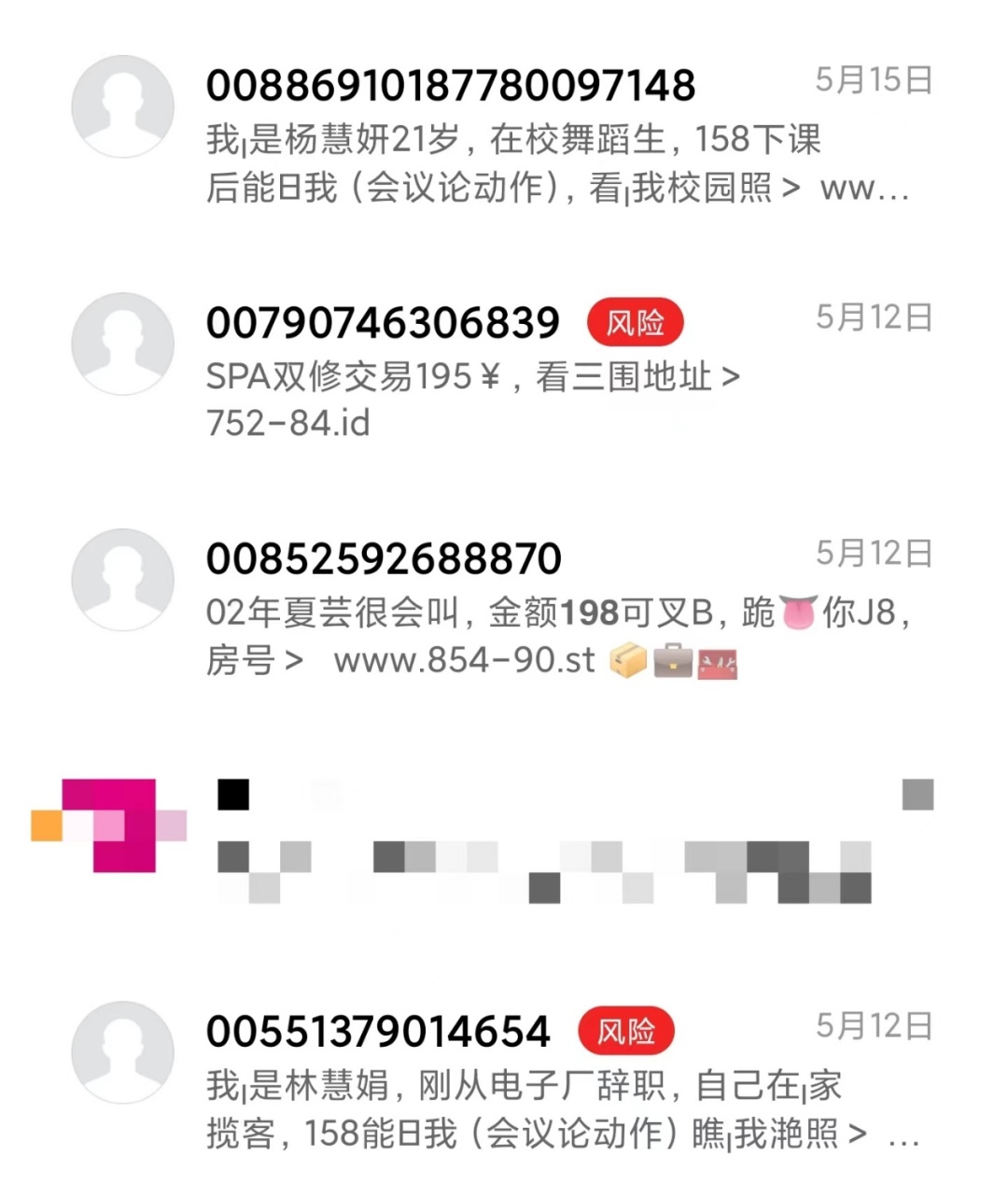1008x1197 pixels.
Task: Open the message from 00551379014654
Action: (x=504, y=1080)
